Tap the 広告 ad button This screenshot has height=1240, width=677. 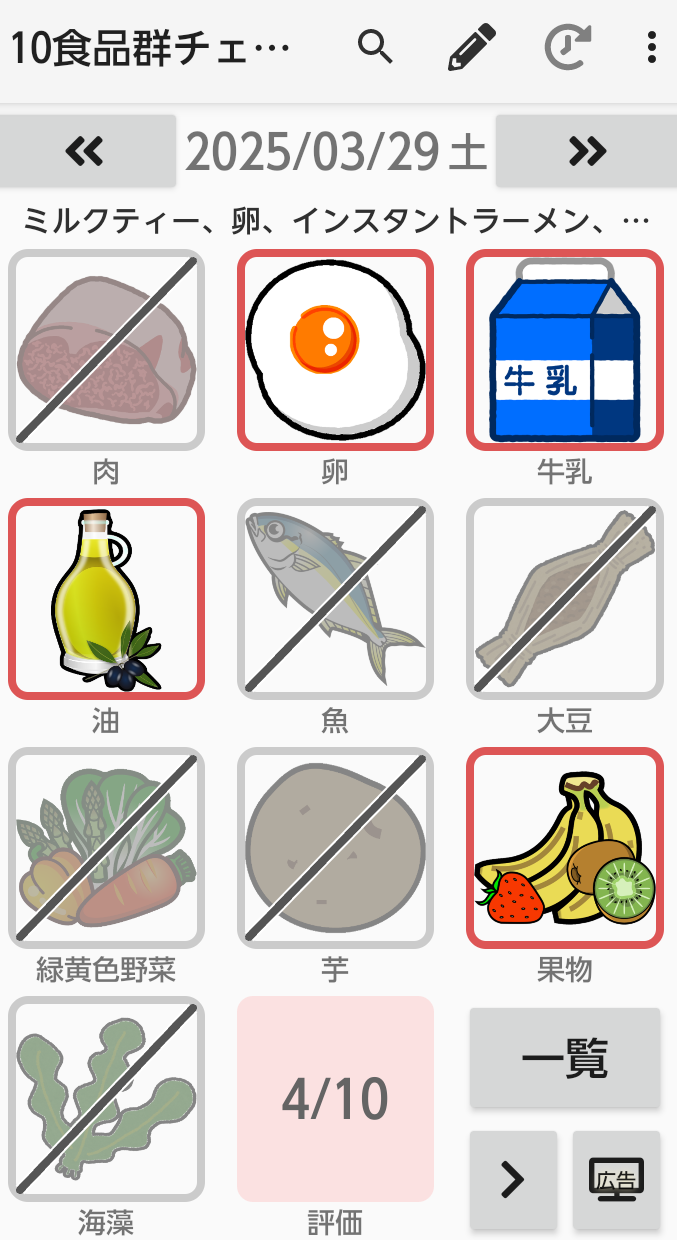pyautogui.click(x=616, y=1180)
